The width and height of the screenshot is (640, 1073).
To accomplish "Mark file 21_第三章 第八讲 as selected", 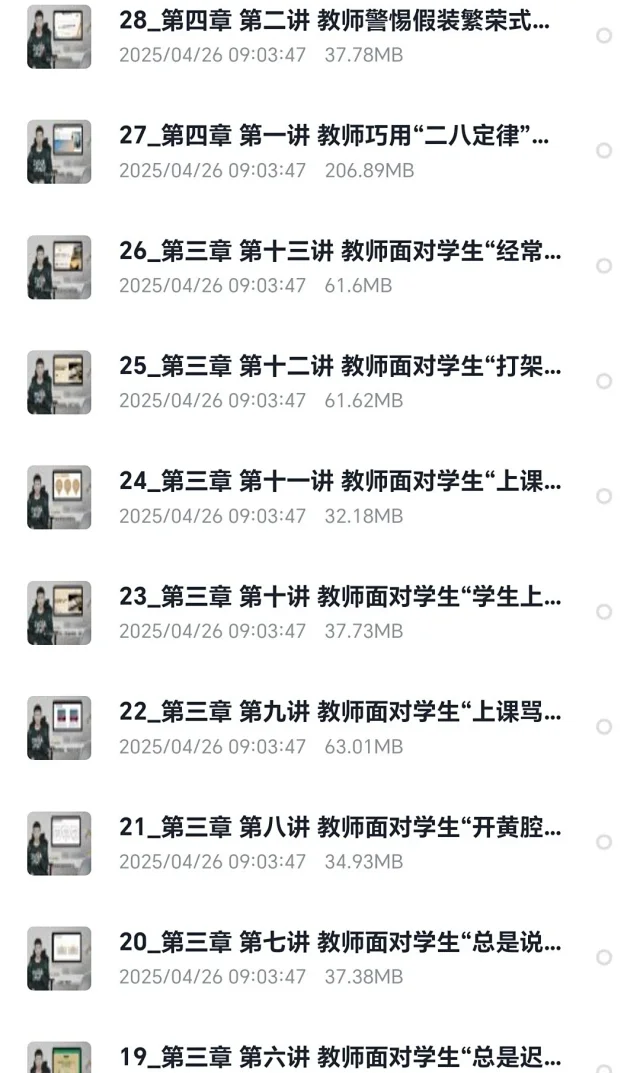I will (604, 842).
